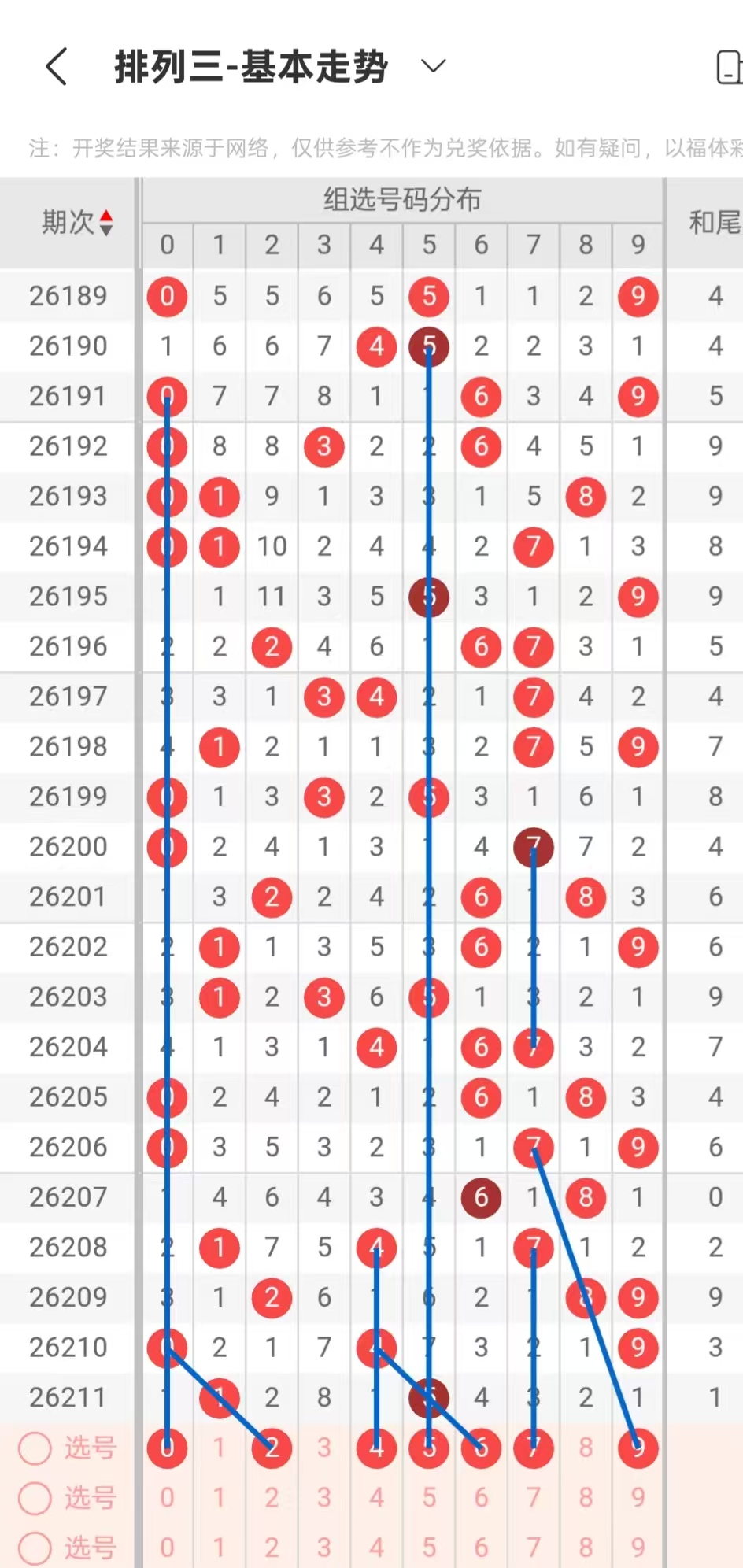Sort the list by 期次 arrows
Image resolution: width=743 pixels, height=1568 pixels.
coord(106,223)
